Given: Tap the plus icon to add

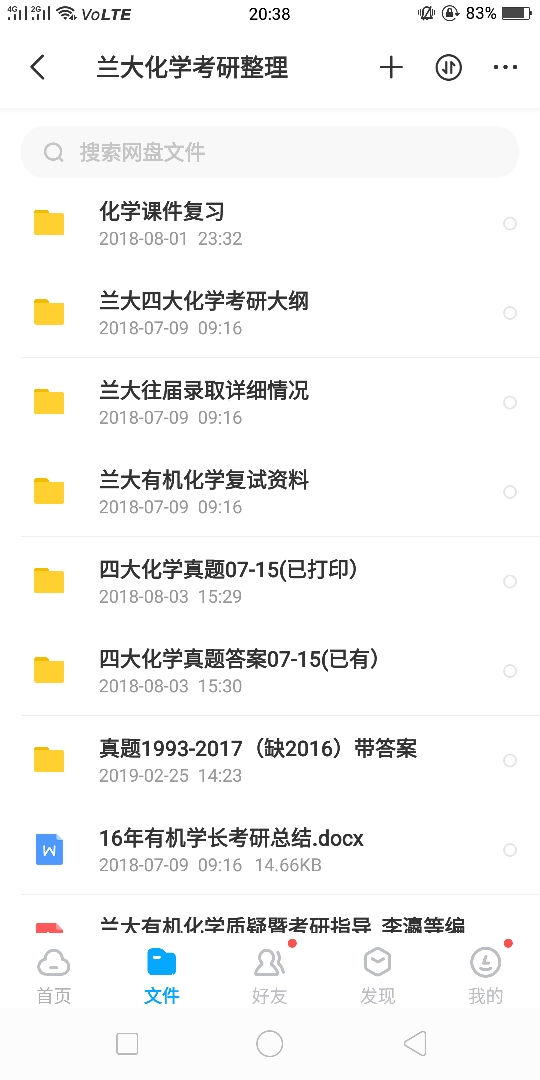Looking at the screenshot, I should point(391,68).
